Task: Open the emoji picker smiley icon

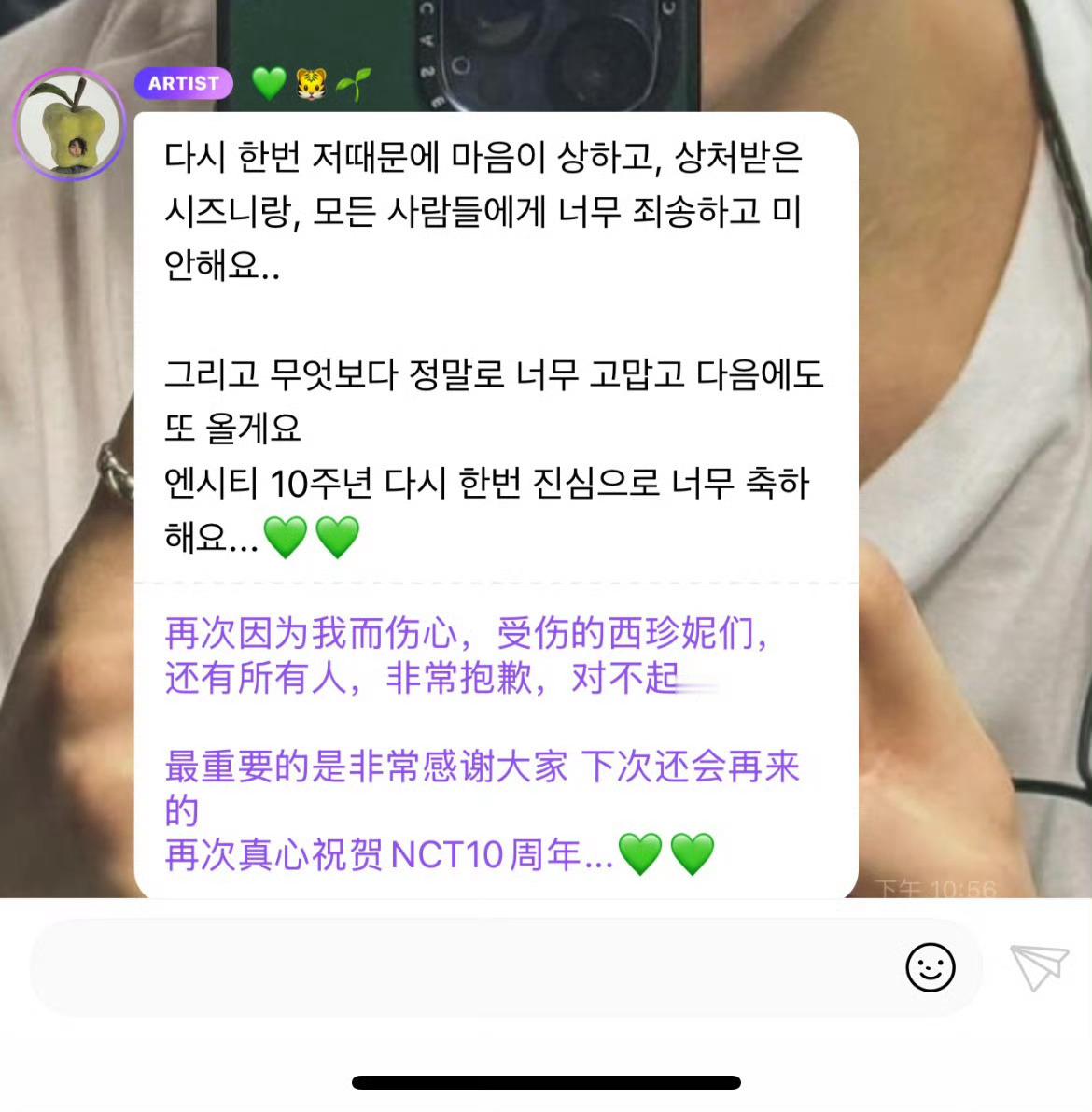Action: pos(931,969)
